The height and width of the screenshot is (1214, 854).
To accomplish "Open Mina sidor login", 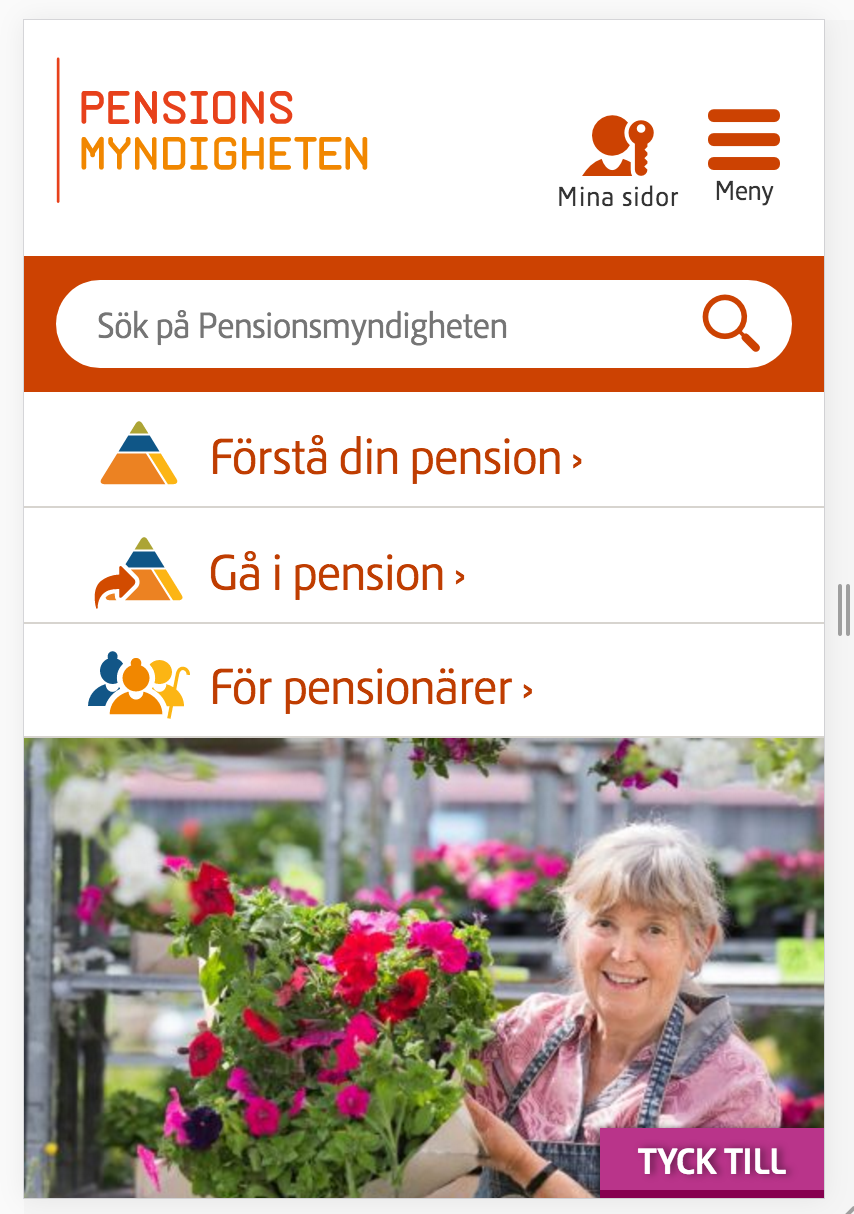I will [617, 162].
